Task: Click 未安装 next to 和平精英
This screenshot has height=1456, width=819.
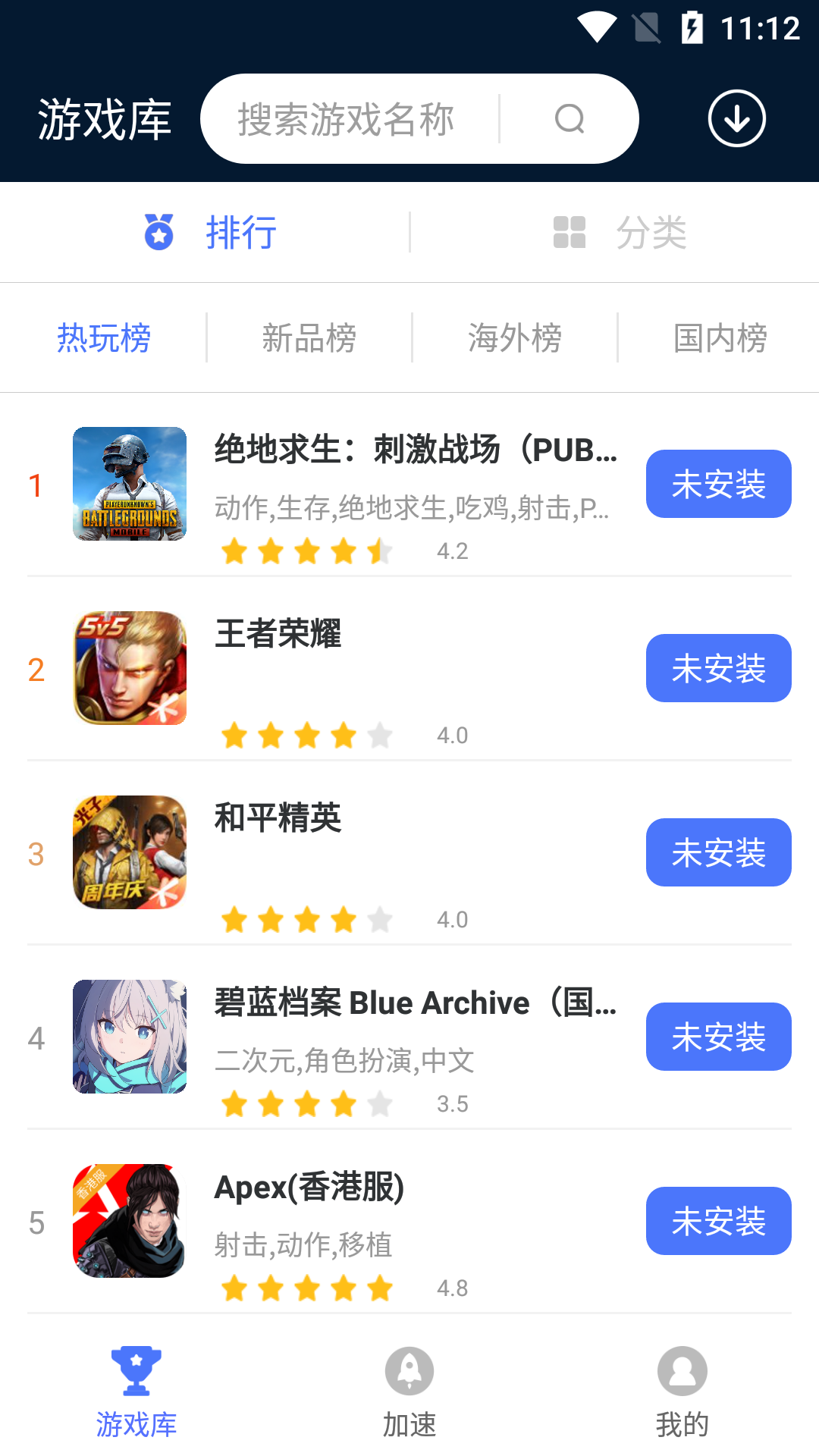Action: (x=717, y=852)
